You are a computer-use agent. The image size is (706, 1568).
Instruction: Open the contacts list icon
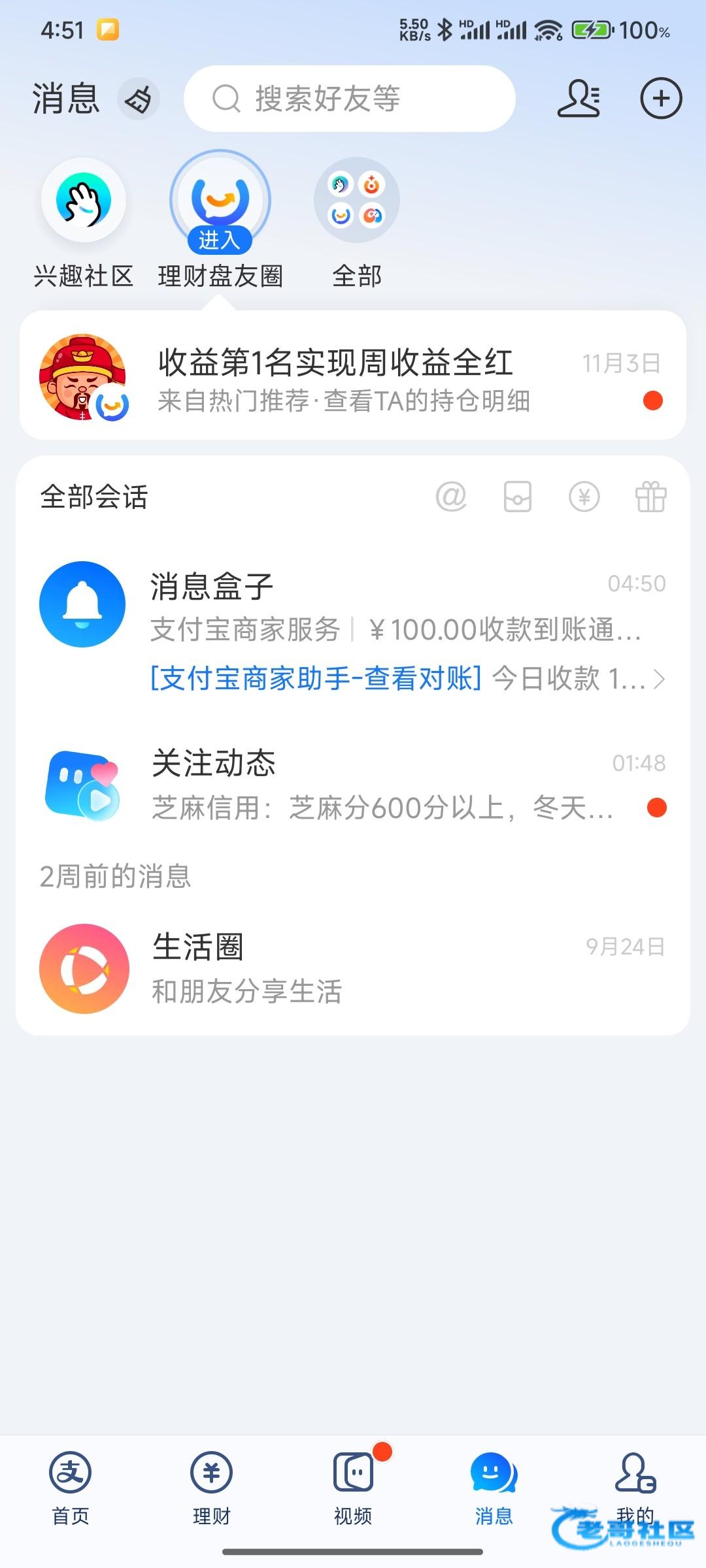[579, 99]
